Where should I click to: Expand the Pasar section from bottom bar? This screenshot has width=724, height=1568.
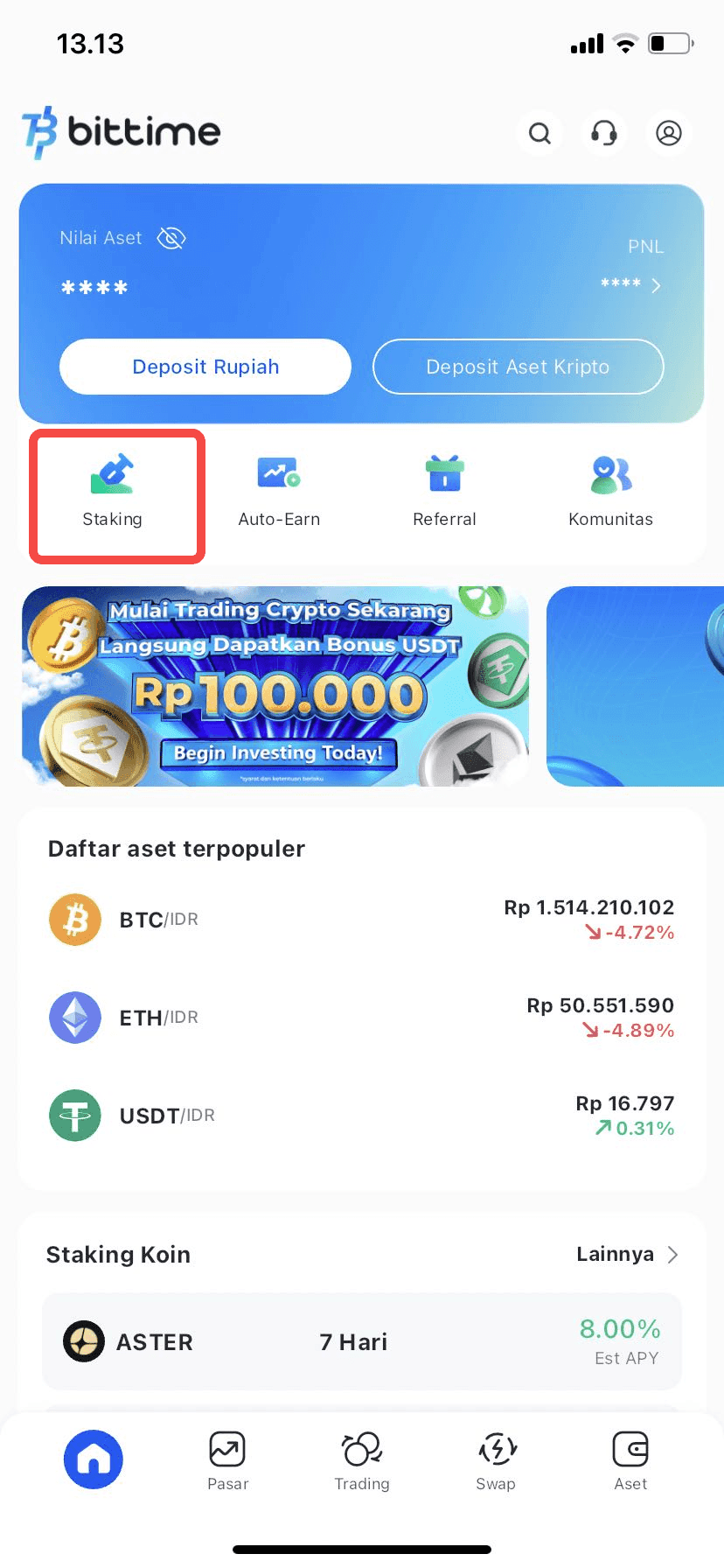tap(227, 1459)
